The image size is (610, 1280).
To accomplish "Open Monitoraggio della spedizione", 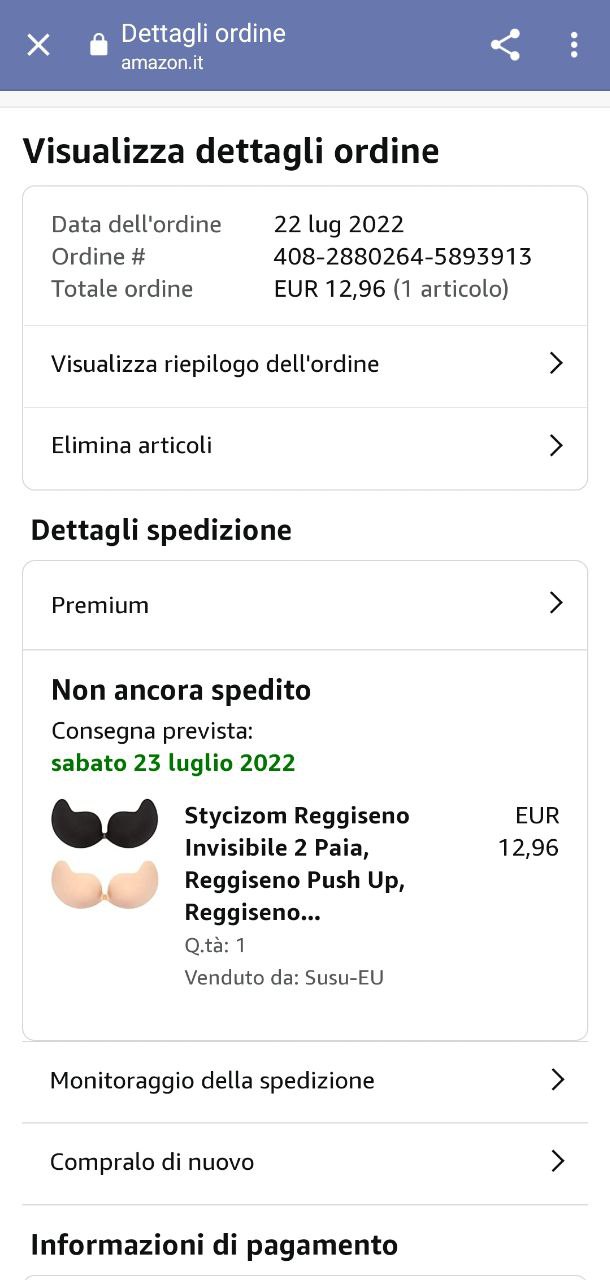I will (x=304, y=1080).
